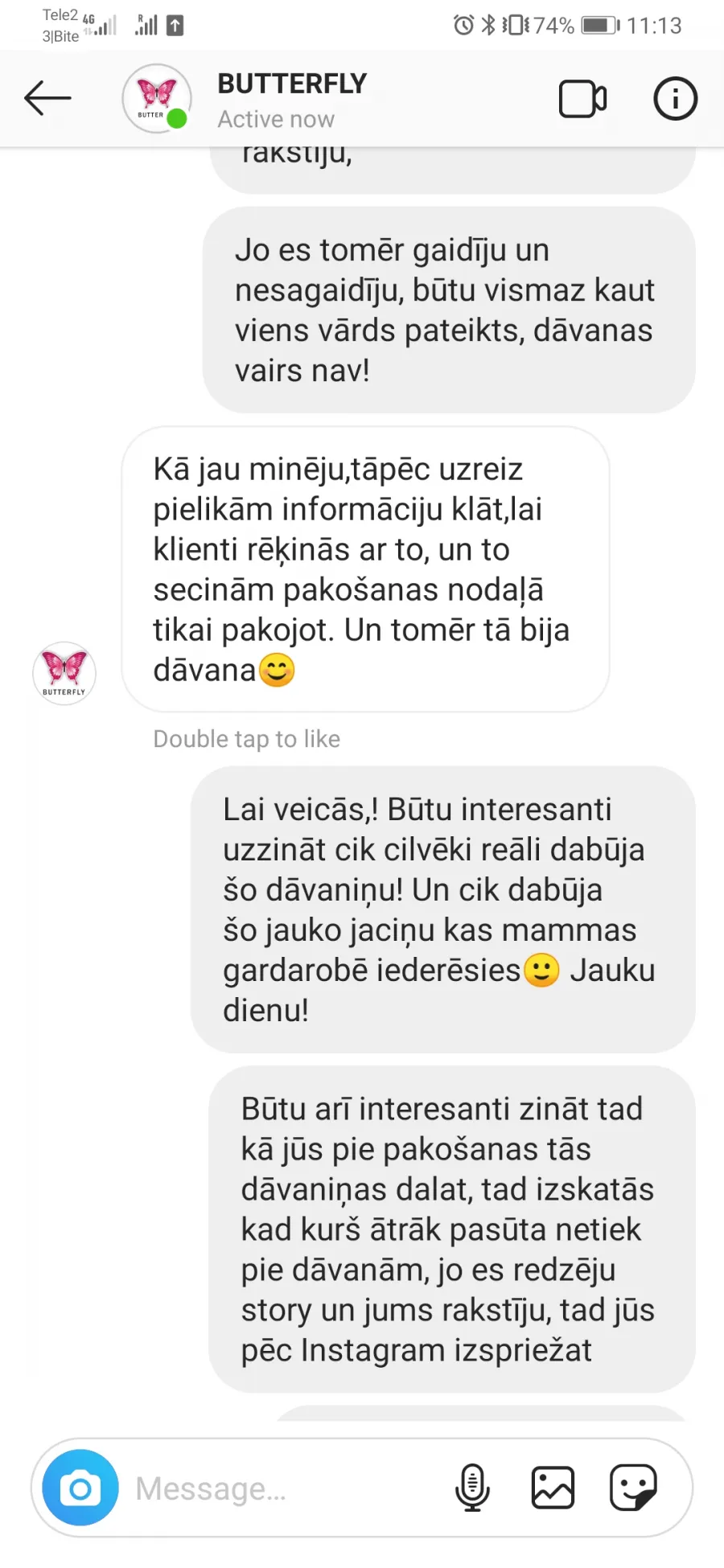The image size is (724, 1568).
Task: Open the sticker picker
Action: pyautogui.click(x=633, y=1488)
